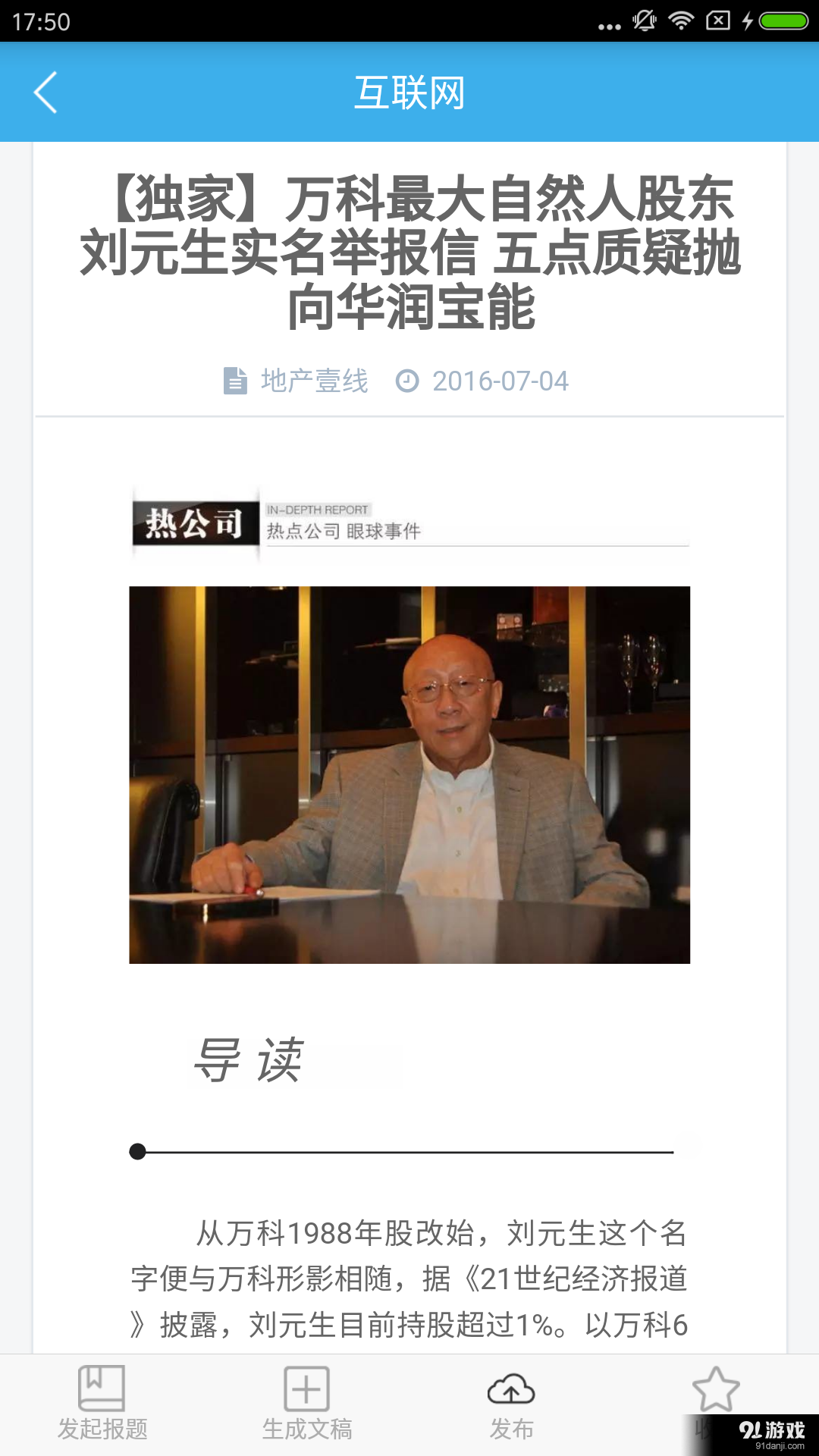Tap the Wi-Fi icon in the status bar
The width and height of the screenshot is (819, 1456).
(x=680, y=20)
